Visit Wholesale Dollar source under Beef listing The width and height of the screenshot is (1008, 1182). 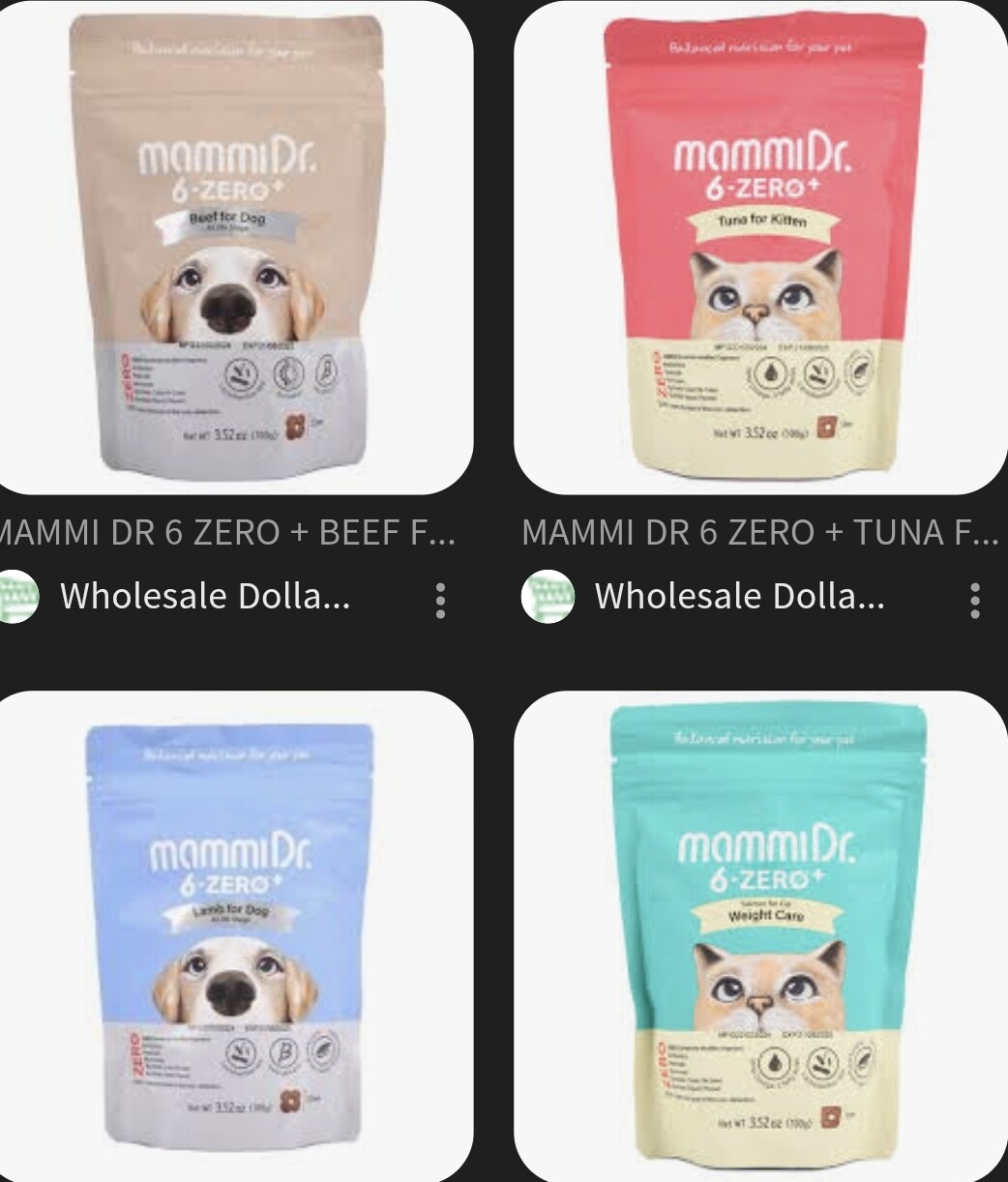pos(203,596)
